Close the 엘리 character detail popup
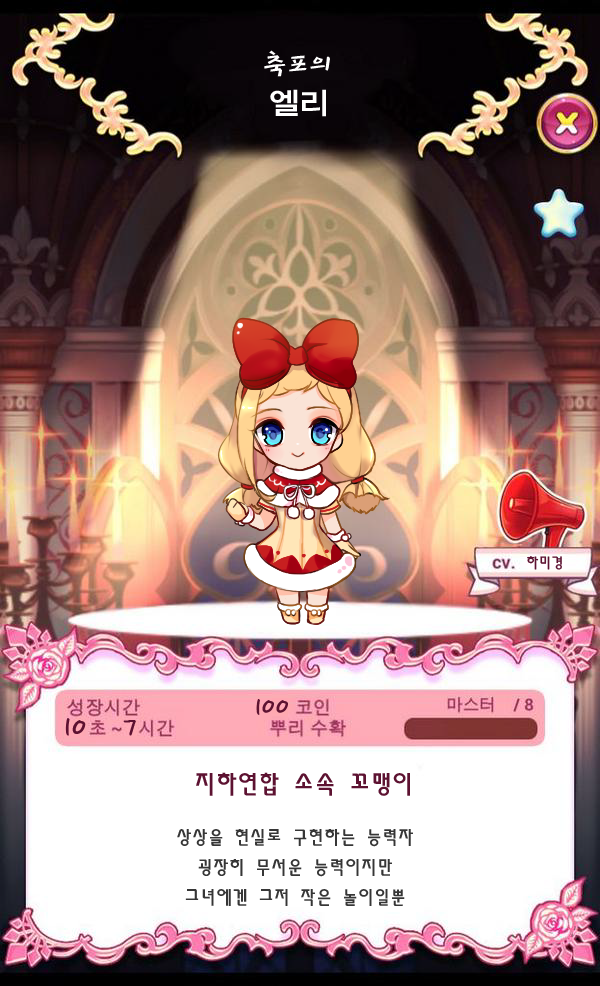 click(x=566, y=123)
